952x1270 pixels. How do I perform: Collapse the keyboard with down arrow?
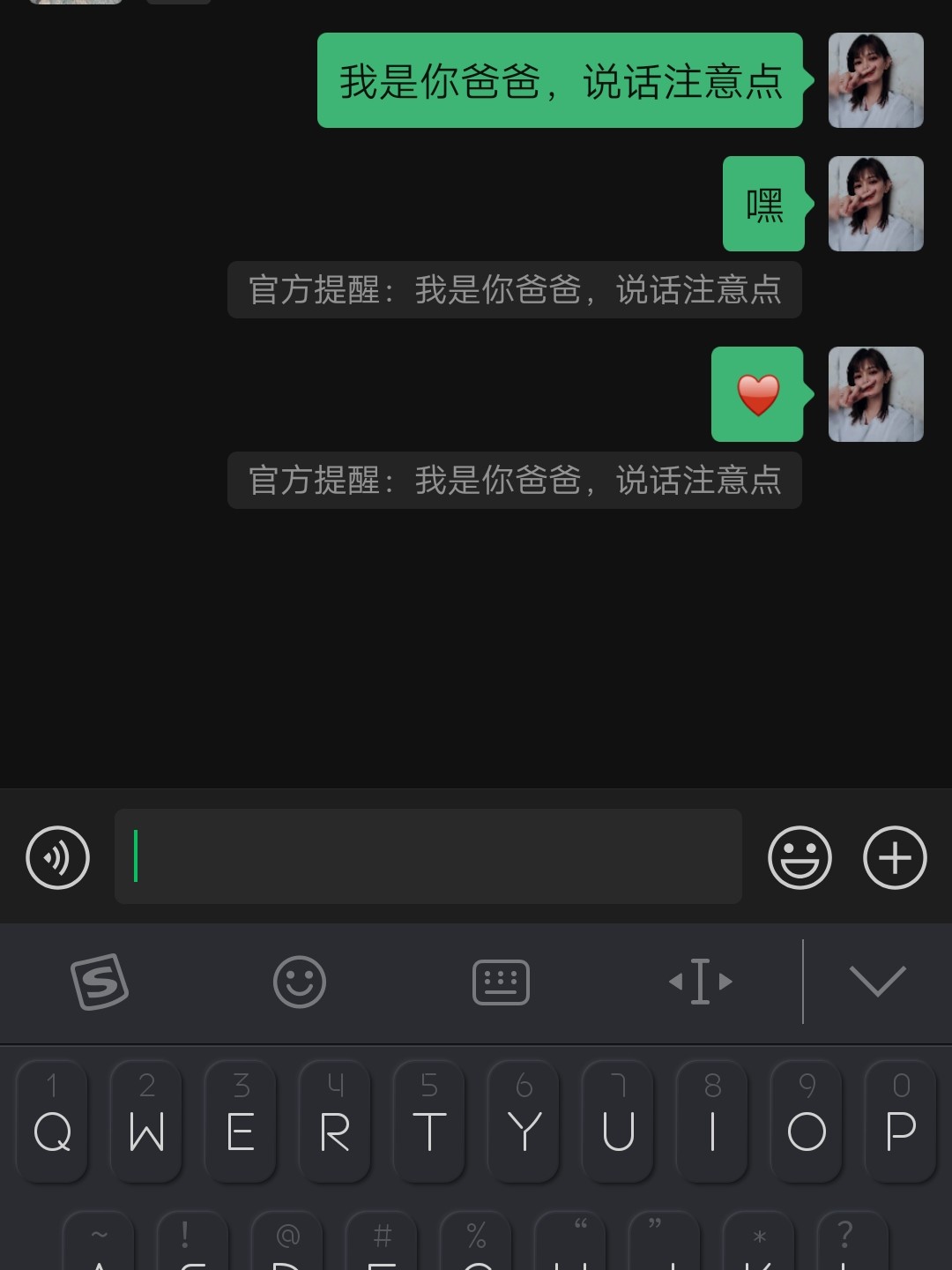(x=877, y=982)
